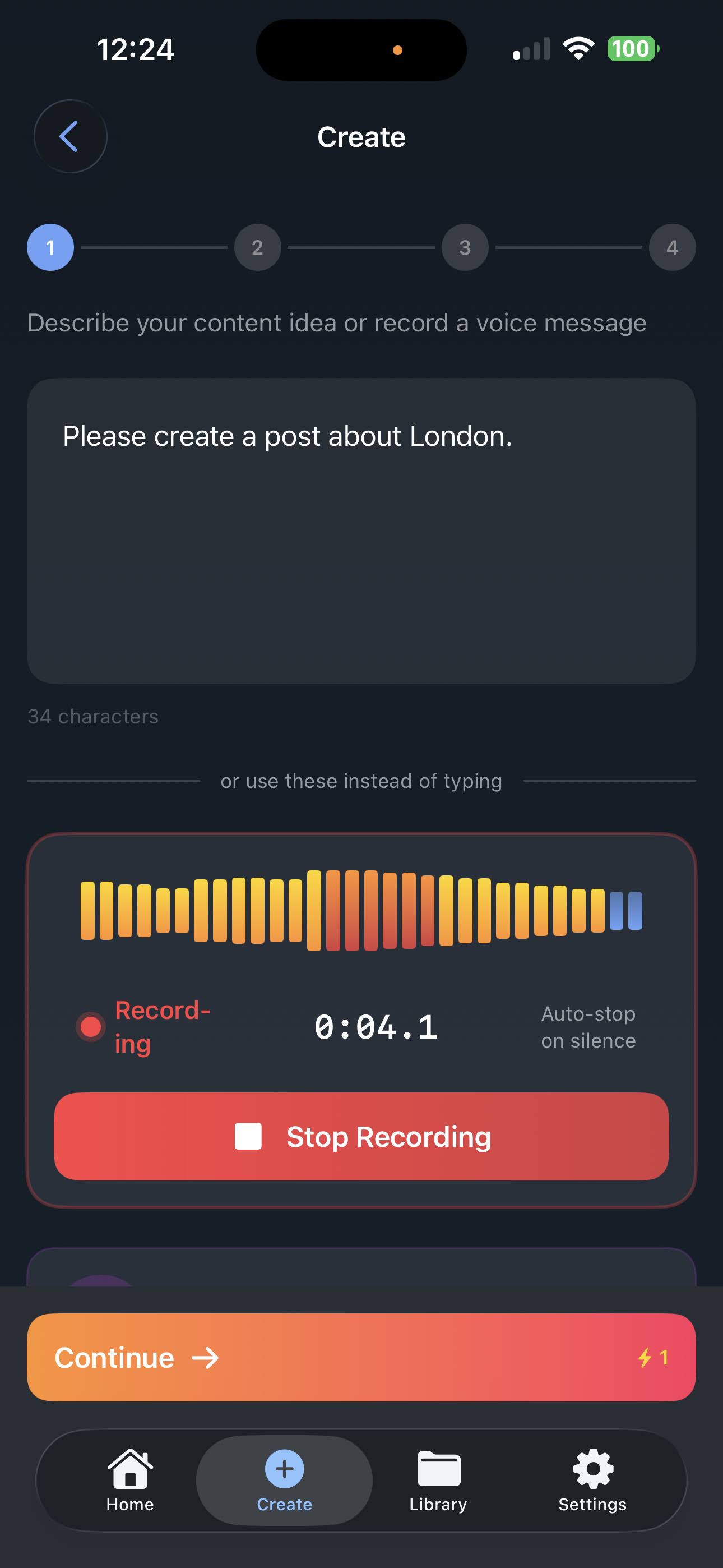
Task: Go back using the arrow button
Action: (70, 136)
